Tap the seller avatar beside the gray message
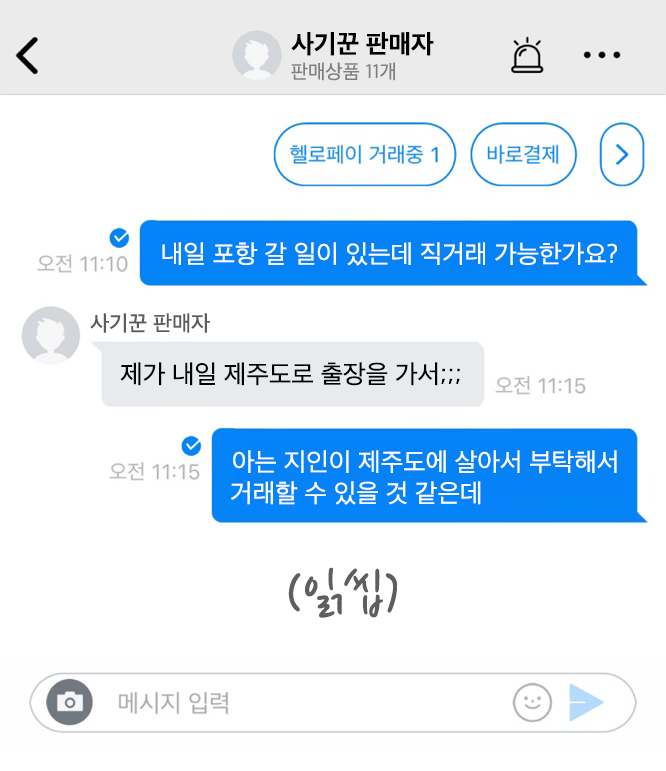 click(51, 335)
